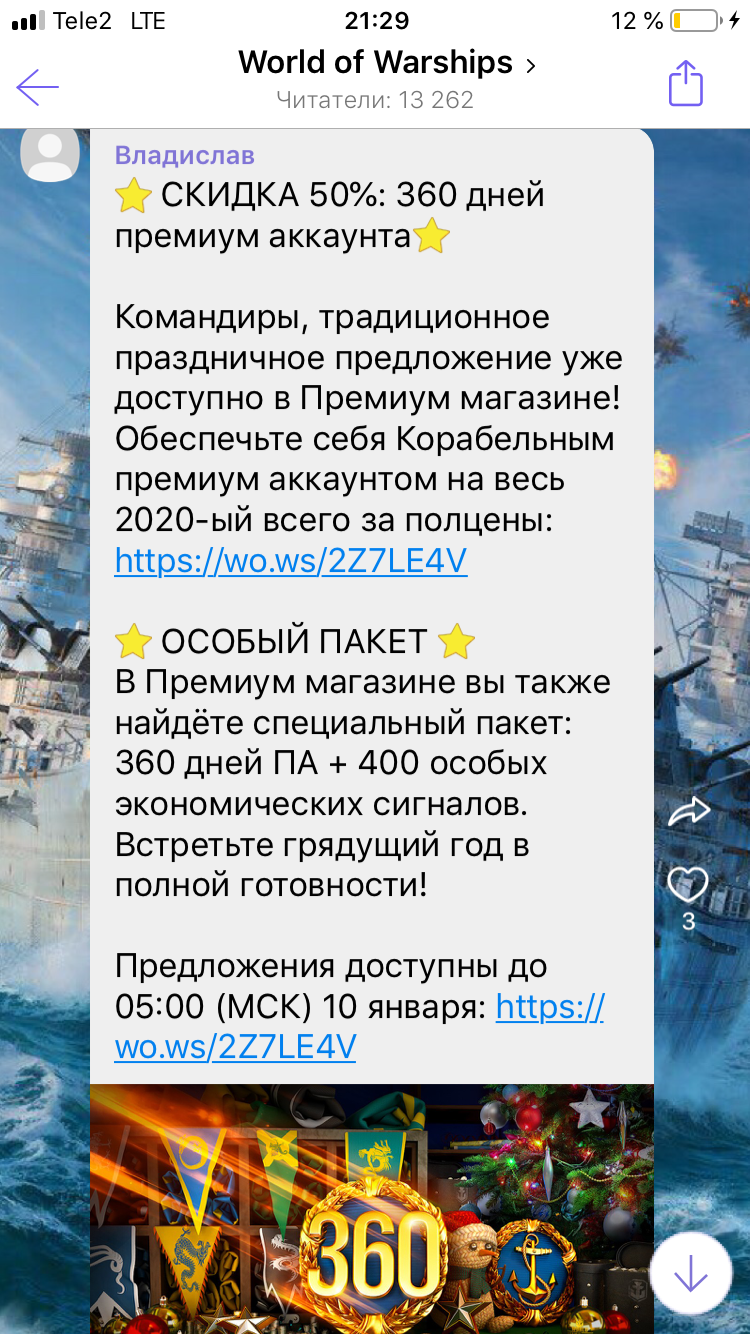Open the link after "10 января"
The height and width of the screenshot is (1334, 750).
pos(360,1026)
